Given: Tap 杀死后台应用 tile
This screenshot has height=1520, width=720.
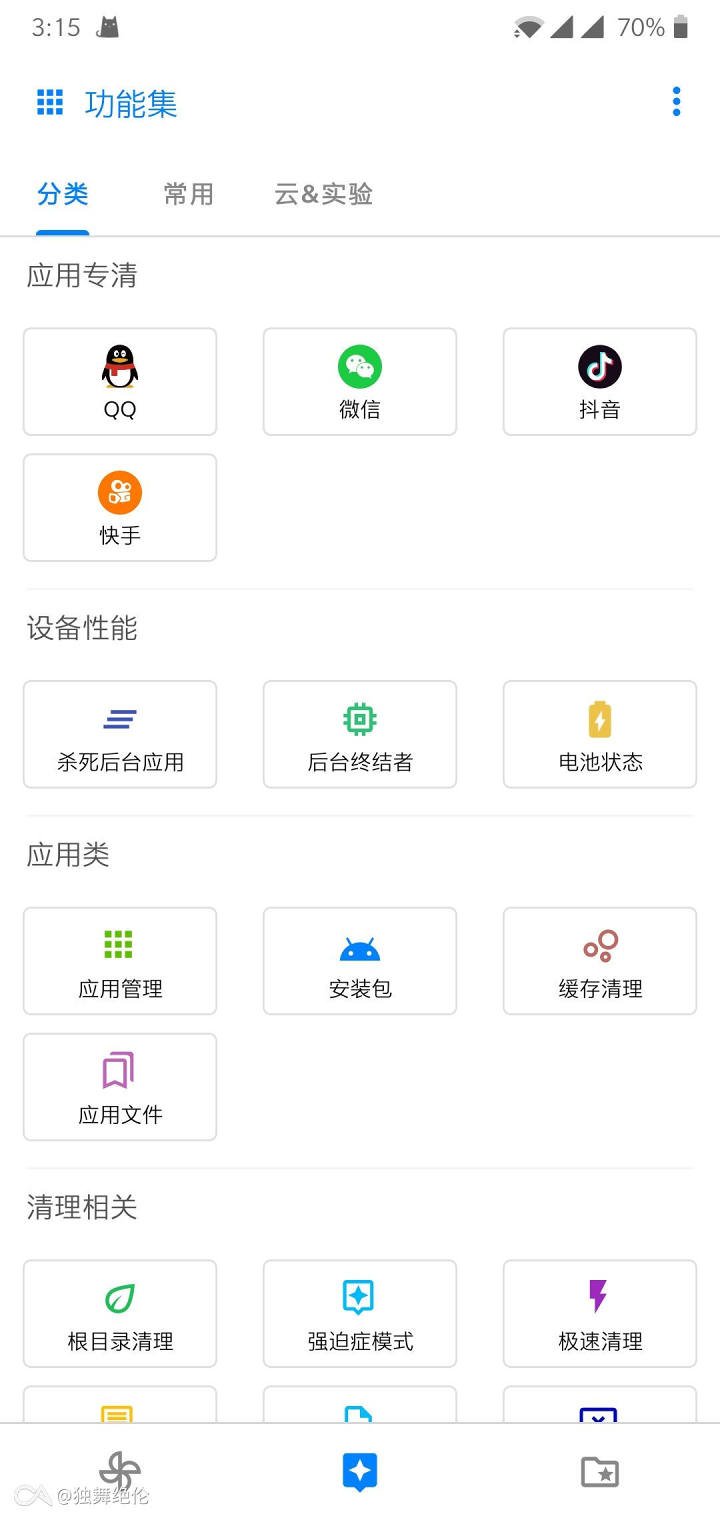Looking at the screenshot, I should point(120,735).
